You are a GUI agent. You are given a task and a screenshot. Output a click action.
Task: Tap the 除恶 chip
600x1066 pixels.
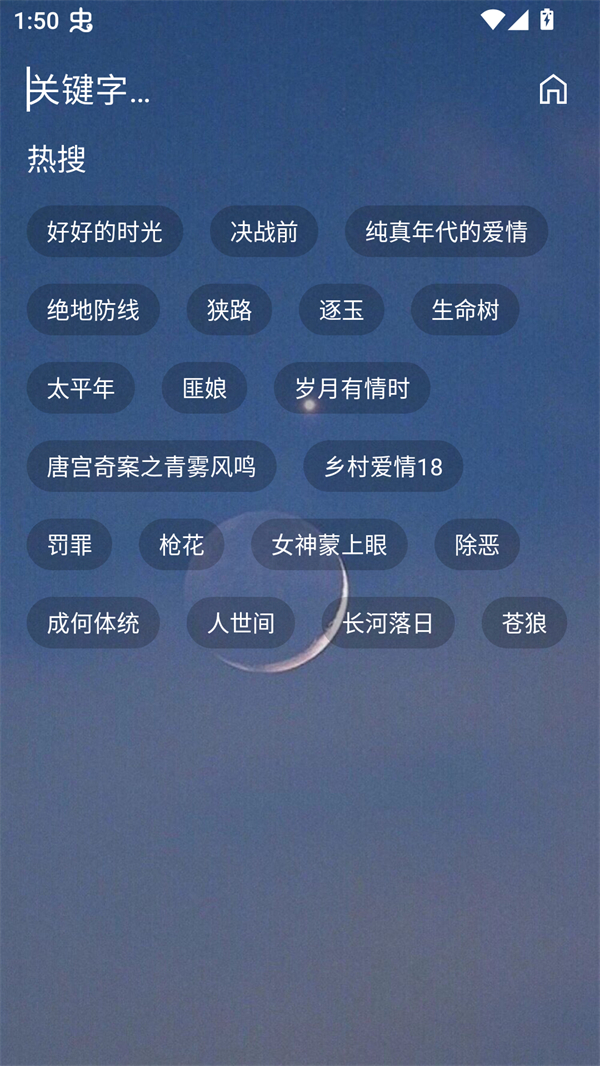pyautogui.click(x=477, y=545)
